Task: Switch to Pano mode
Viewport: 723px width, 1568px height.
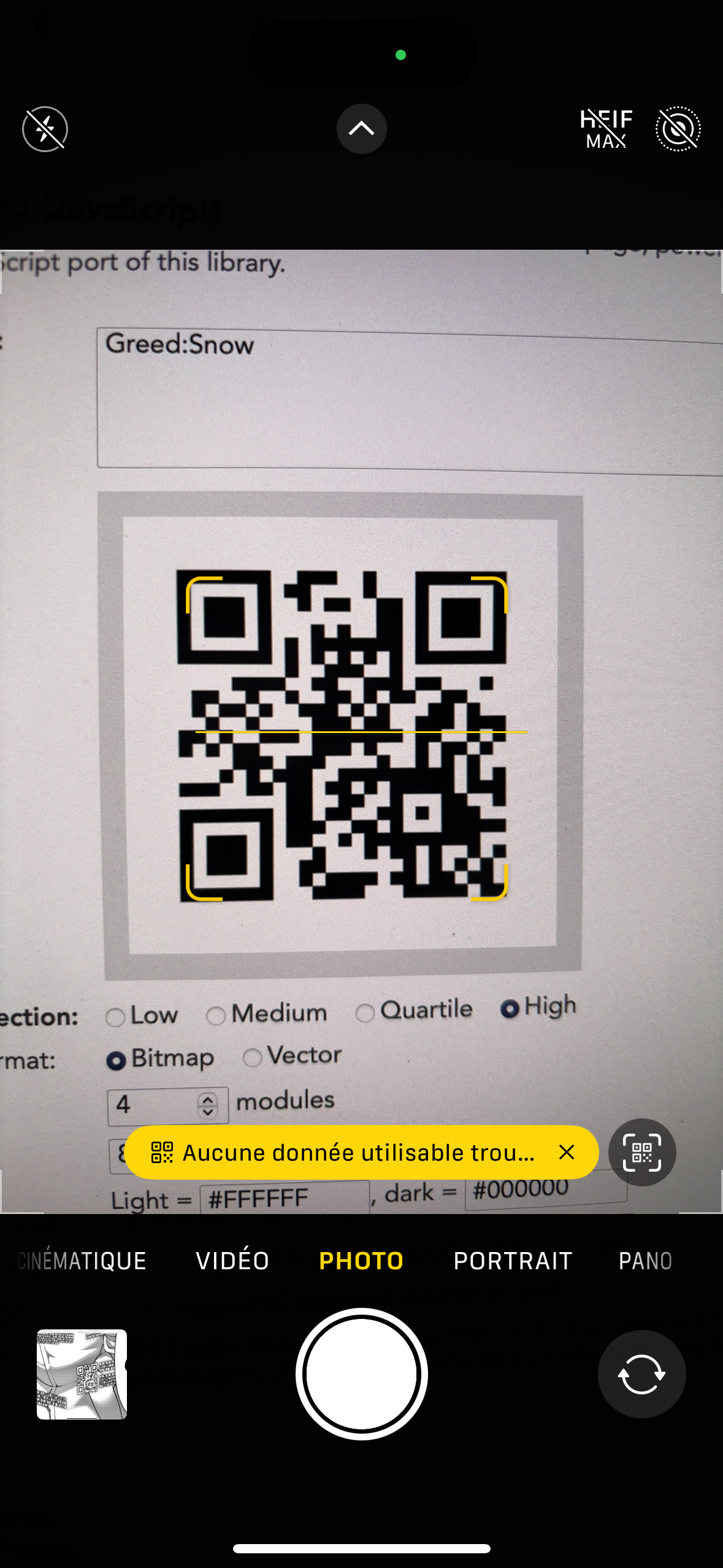Action: click(645, 1261)
